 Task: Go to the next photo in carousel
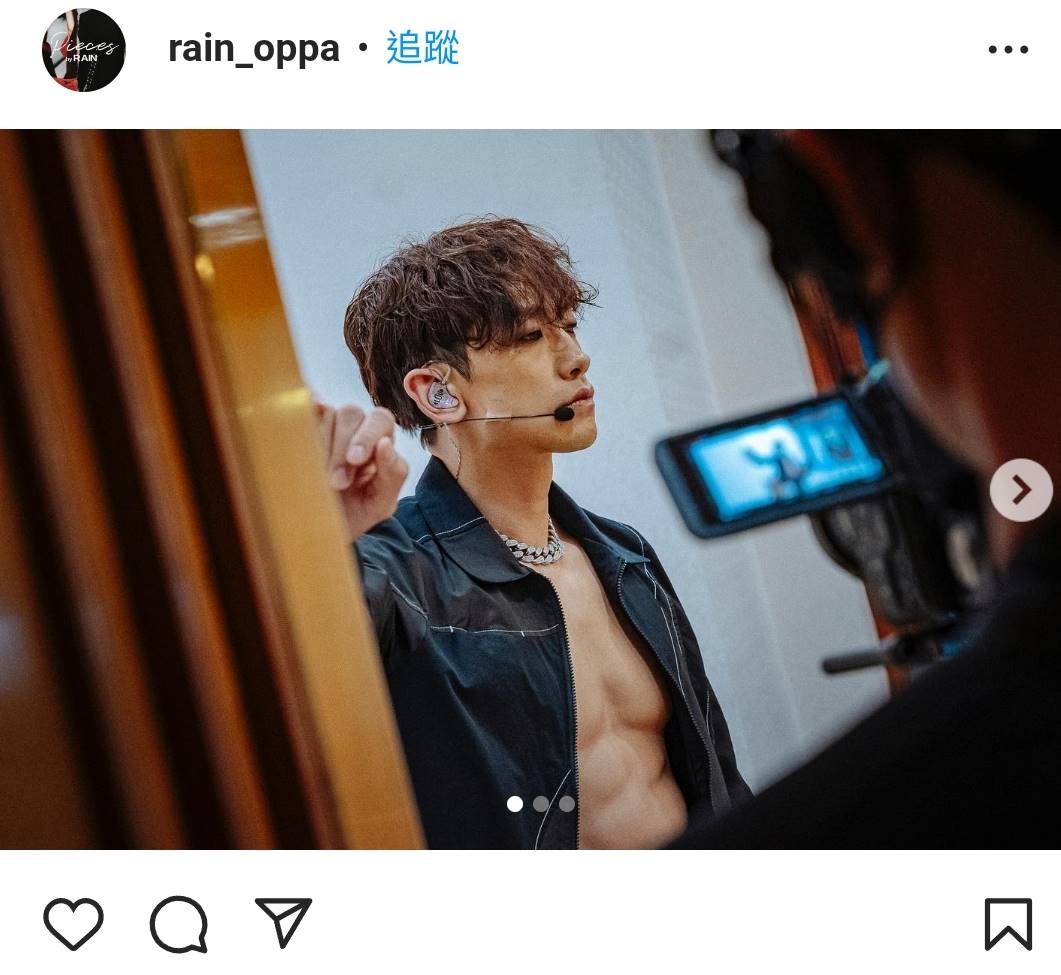[x=1020, y=490]
